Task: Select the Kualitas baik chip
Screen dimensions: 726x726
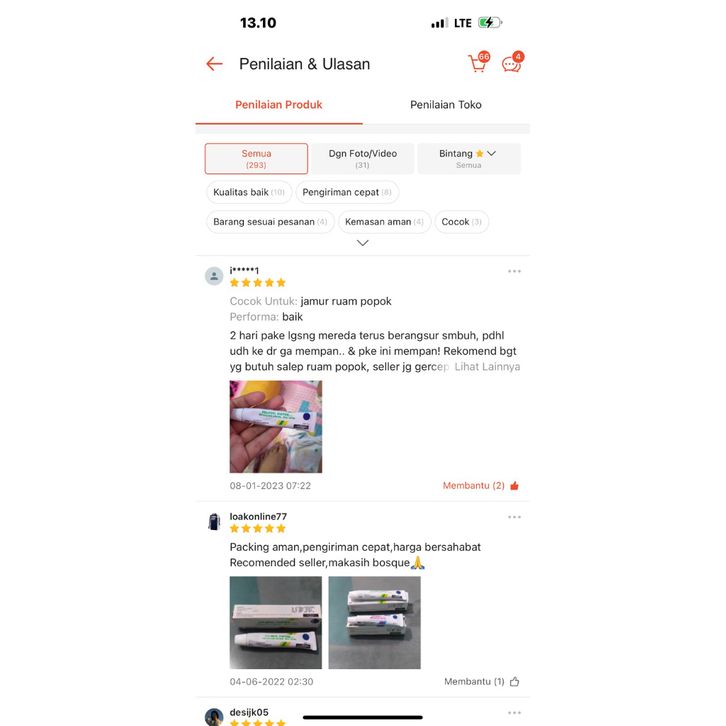Action: coord(249,192)
